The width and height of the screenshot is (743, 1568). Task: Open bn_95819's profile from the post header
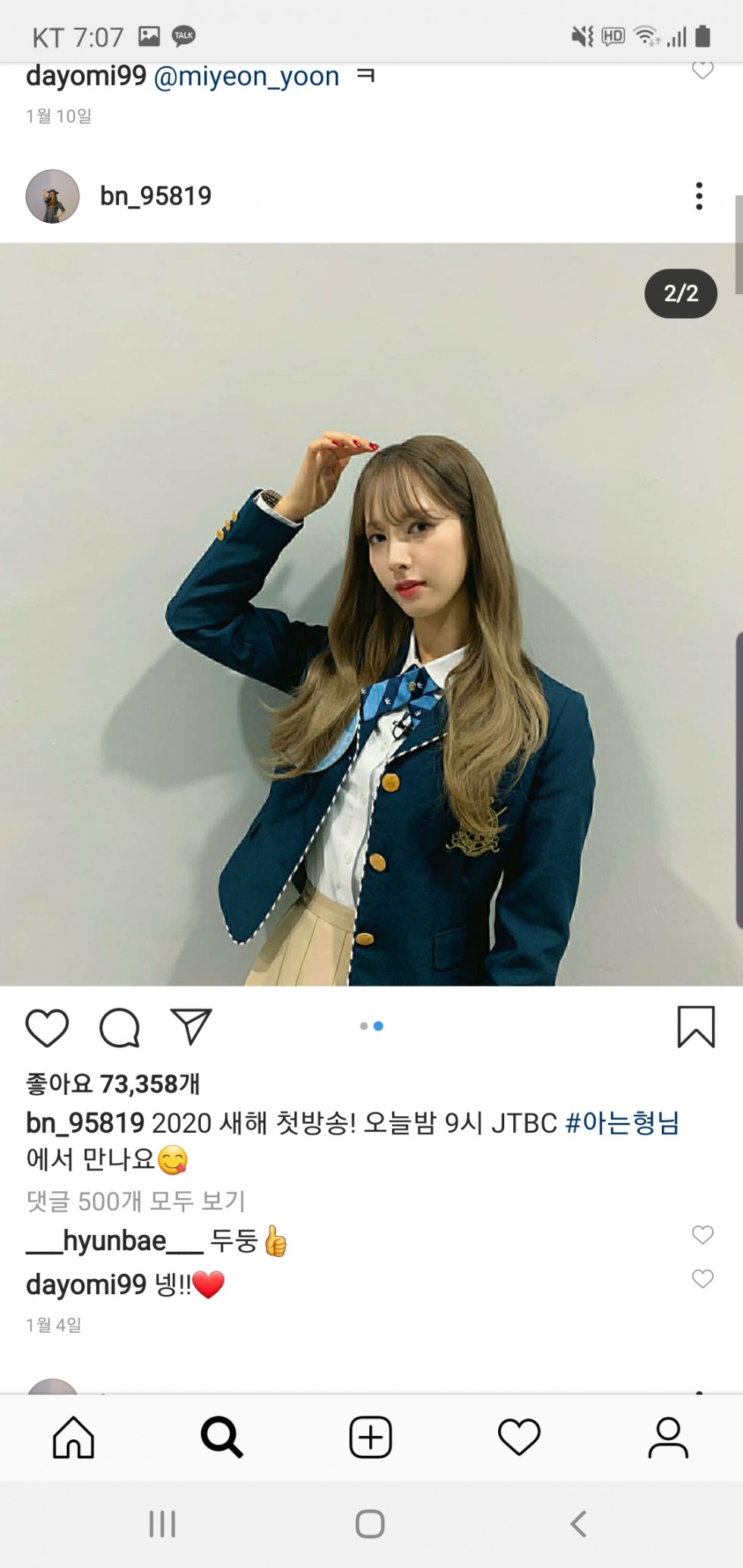click(155, 196)
